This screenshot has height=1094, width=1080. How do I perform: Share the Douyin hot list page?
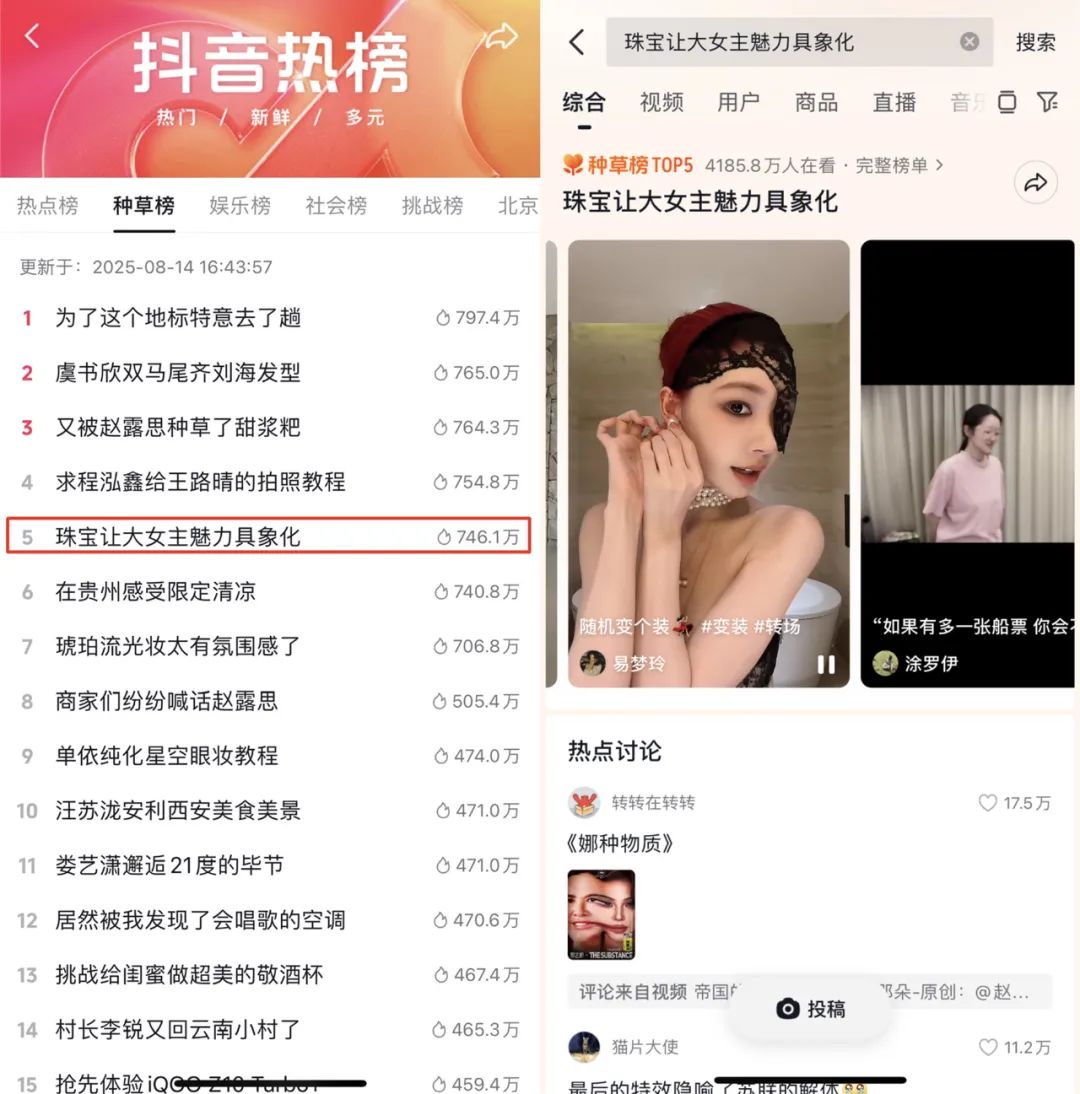pyautogui.click(x=501, y=38)
